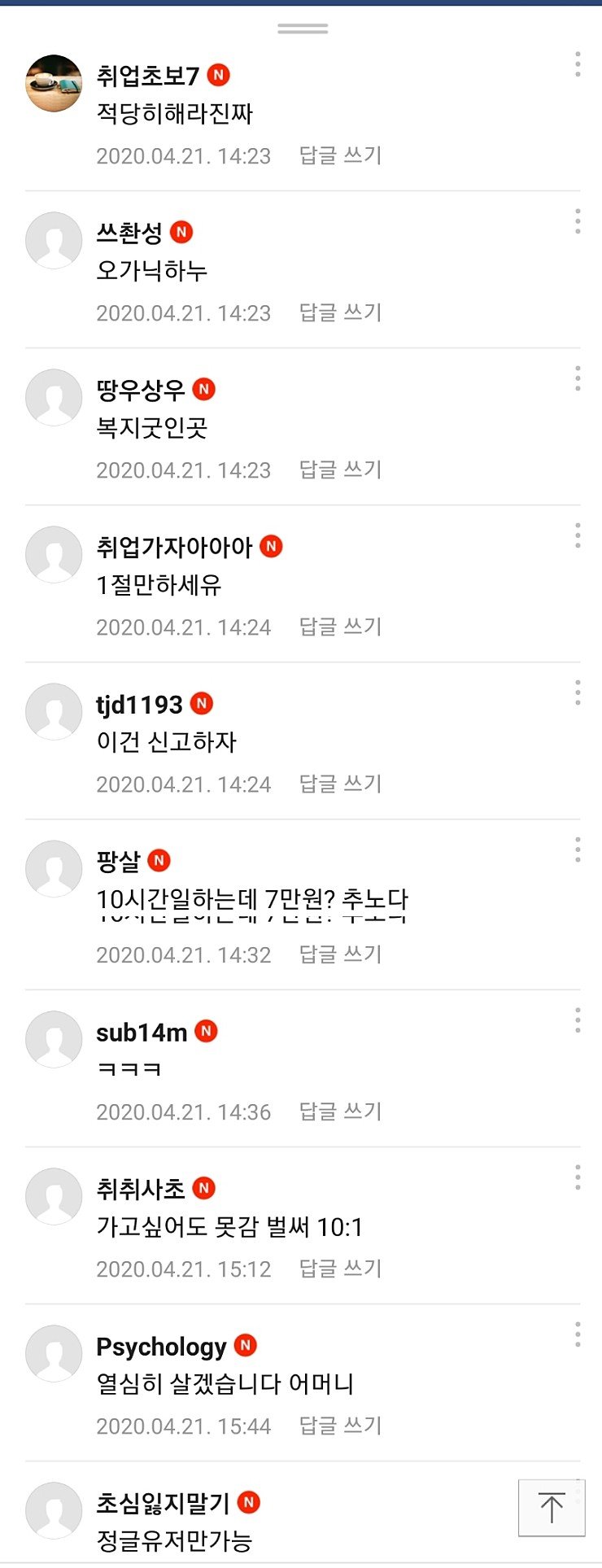
Task: Reply to 취업가자아아아's comment
Action: [x=340, y=627]
